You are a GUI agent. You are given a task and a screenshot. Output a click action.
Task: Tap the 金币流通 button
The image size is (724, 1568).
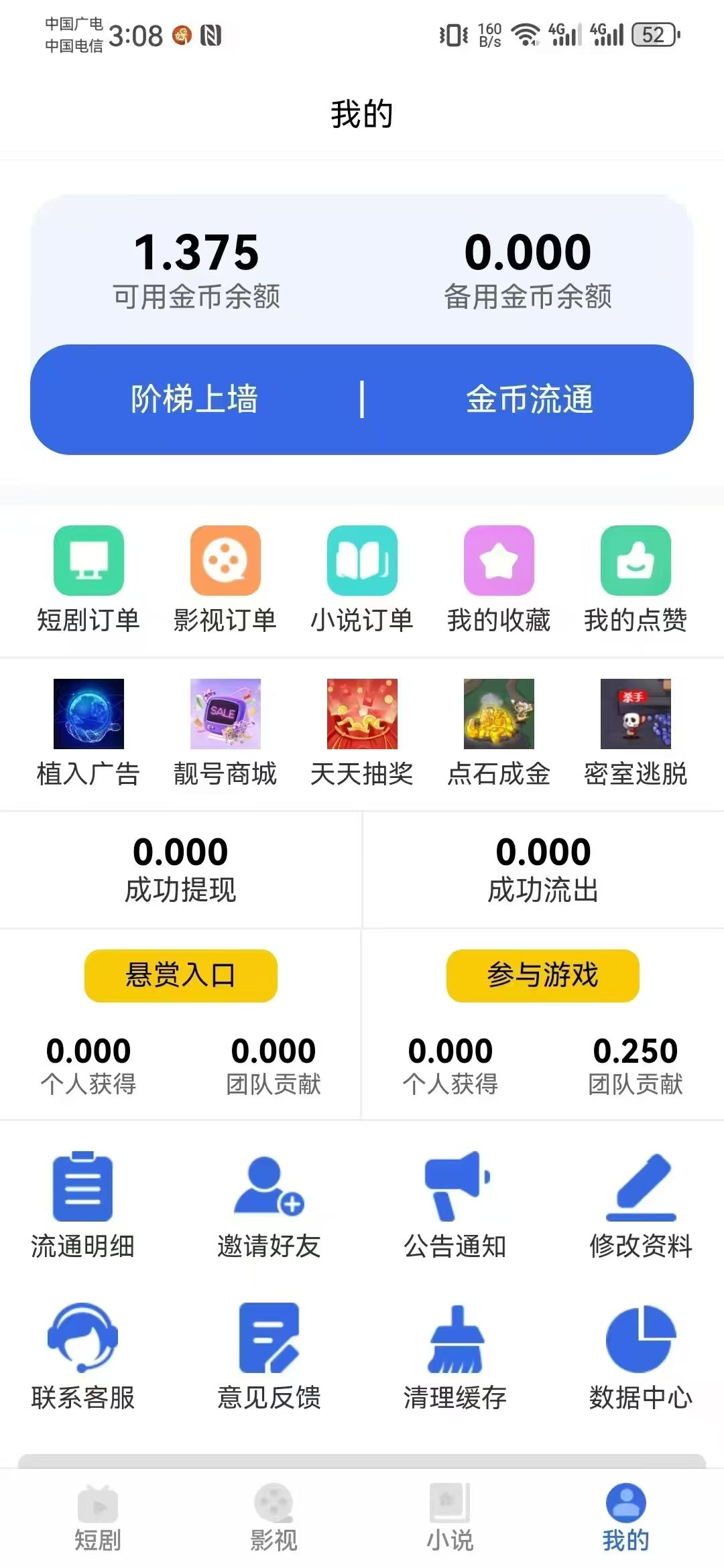(530, 399)
